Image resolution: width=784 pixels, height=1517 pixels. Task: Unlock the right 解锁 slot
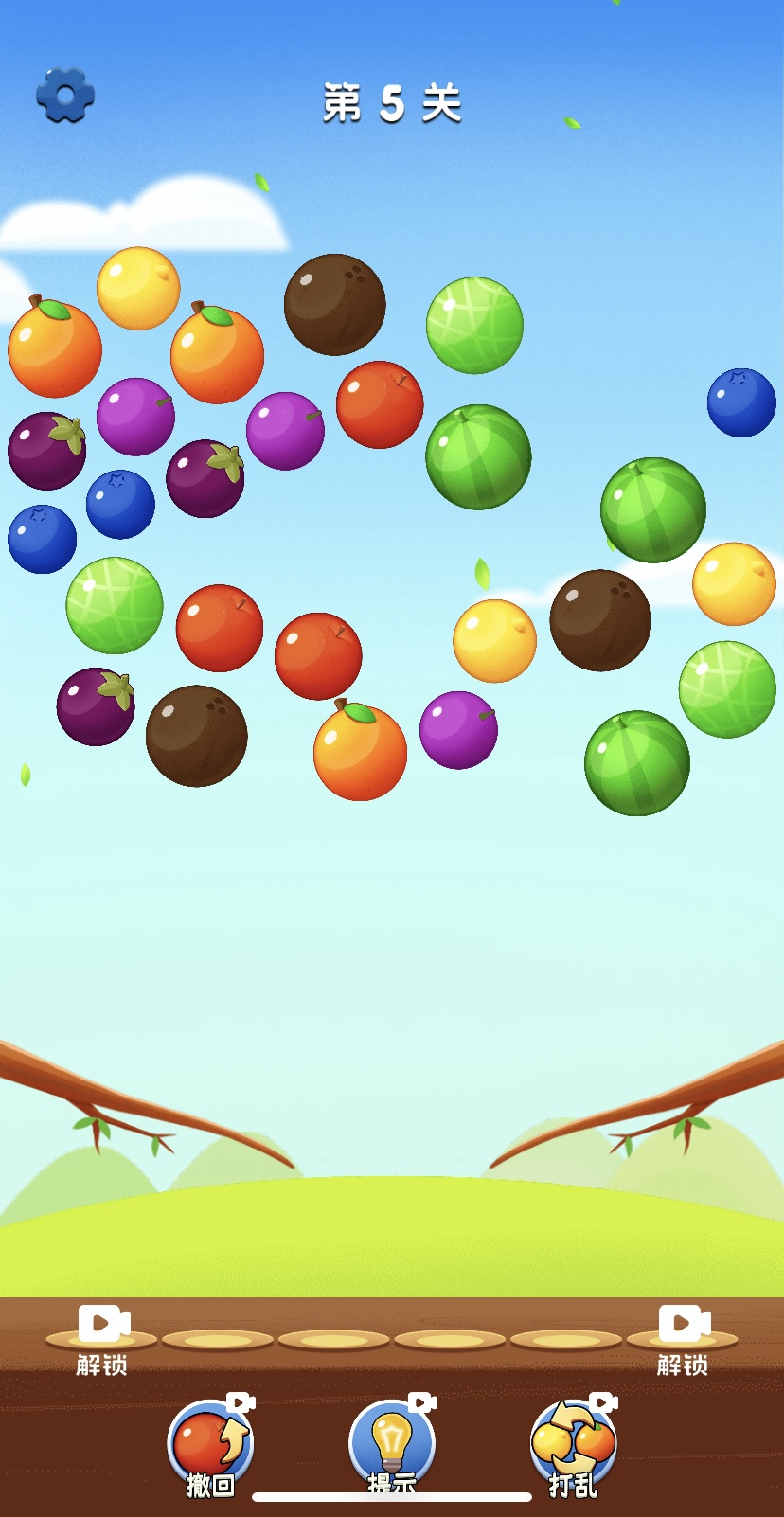tap(683, 1338)
